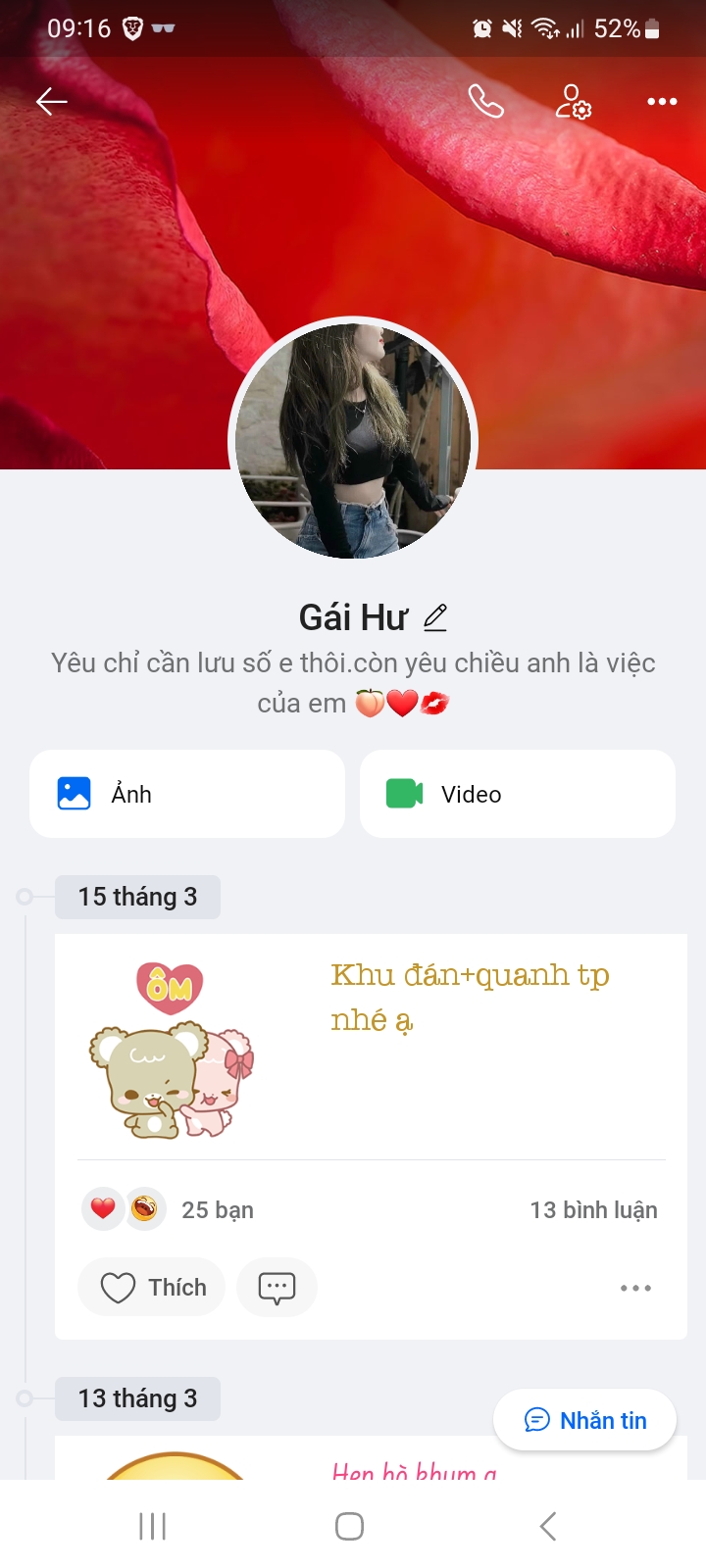Open the Ảnh photo gallery
The image size is (706, 1568).
[x=187, y=794]
